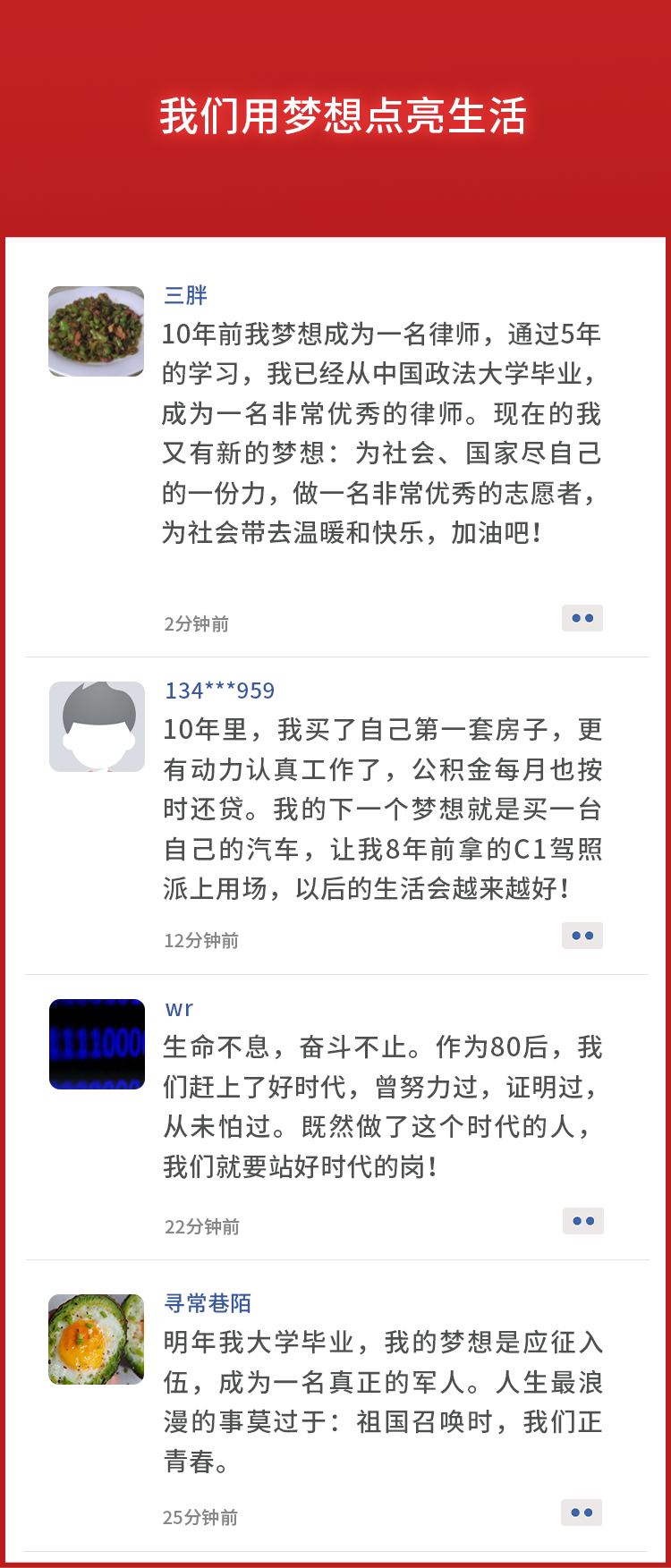Tap the default gray avatar of 134***959
Screen dimensions: 671x1568
point(97,726)
